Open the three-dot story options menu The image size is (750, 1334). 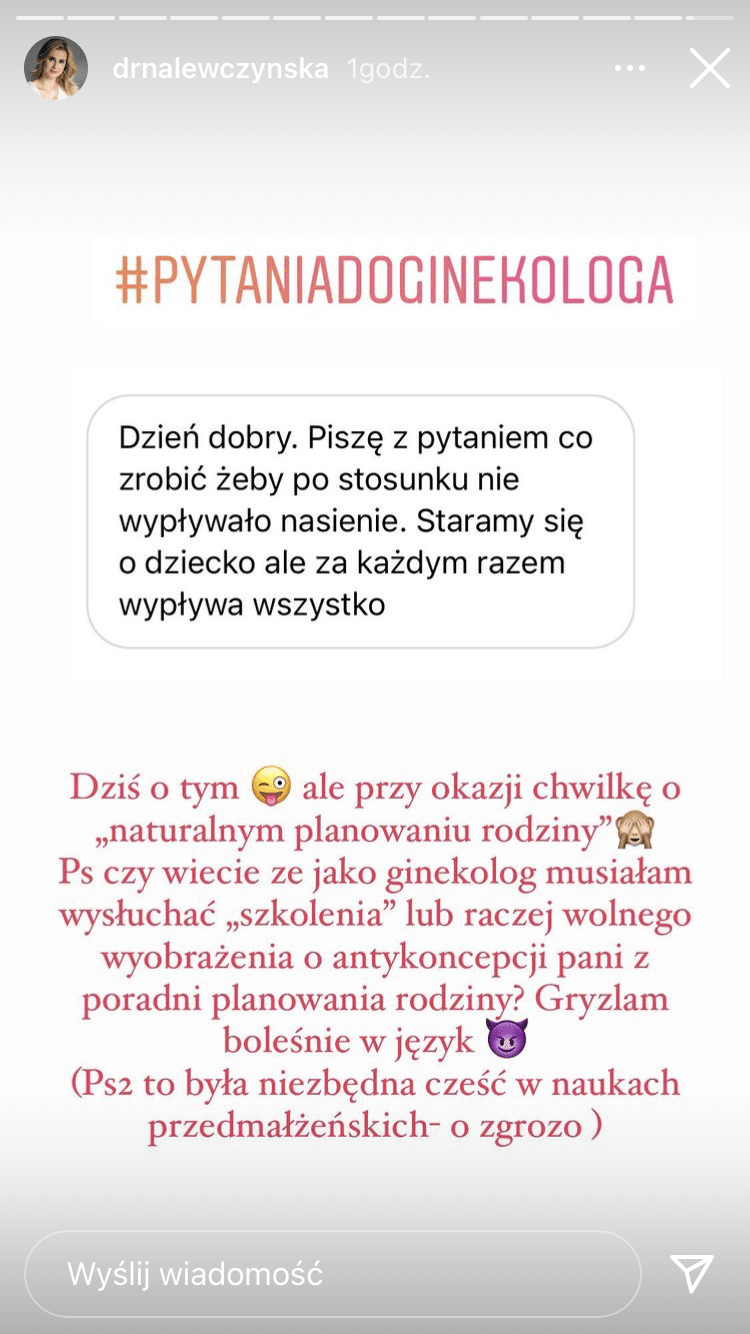click(629, 68)
